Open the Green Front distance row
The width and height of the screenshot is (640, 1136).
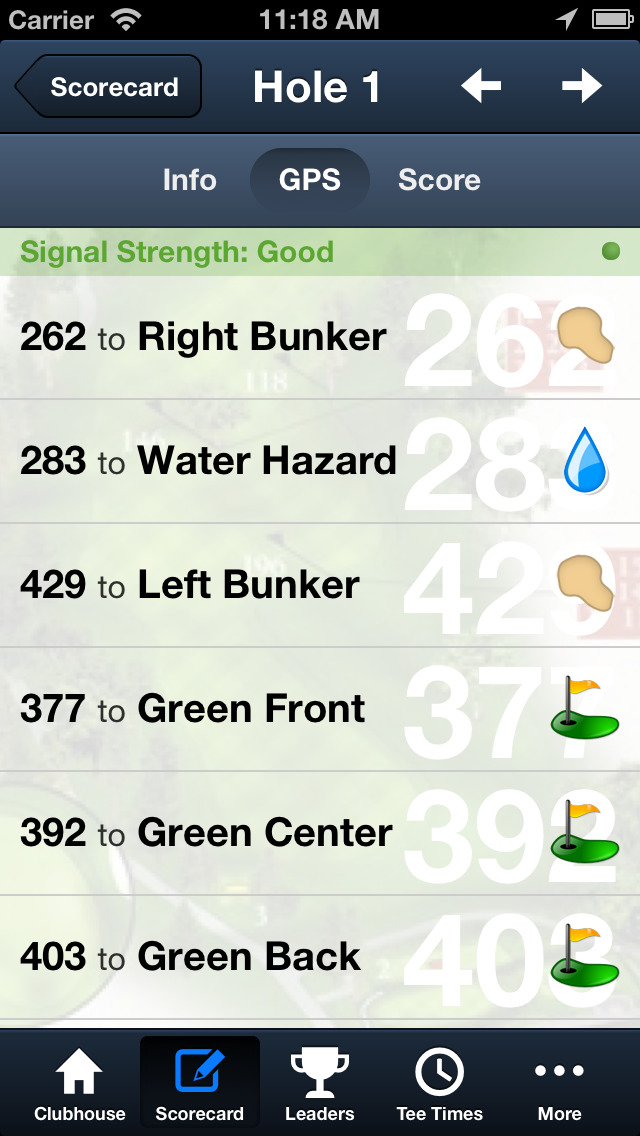pos(320,709)
